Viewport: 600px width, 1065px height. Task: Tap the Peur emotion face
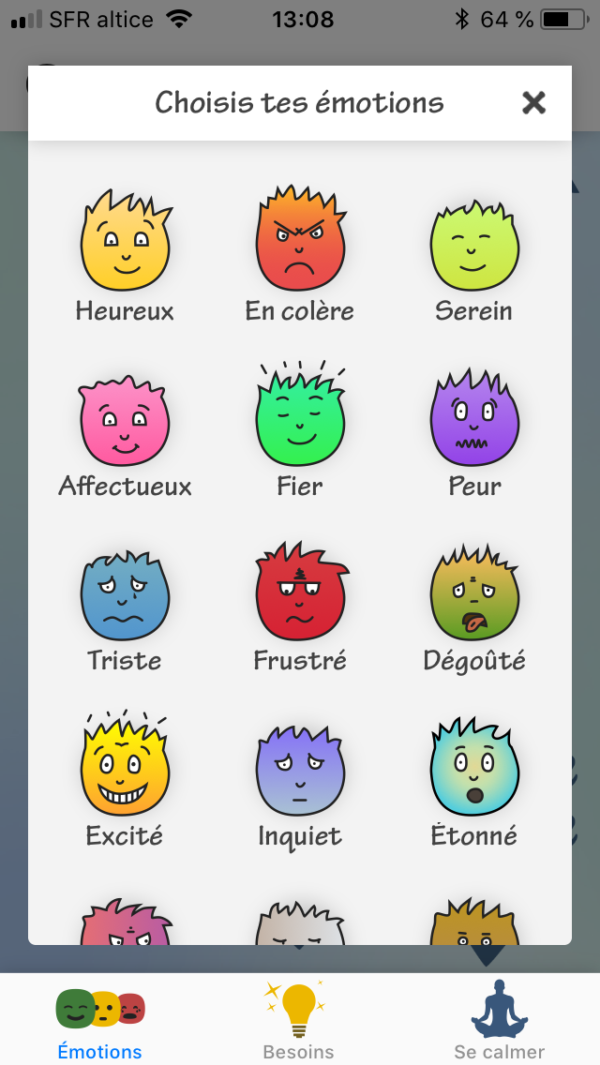(474, 422)
